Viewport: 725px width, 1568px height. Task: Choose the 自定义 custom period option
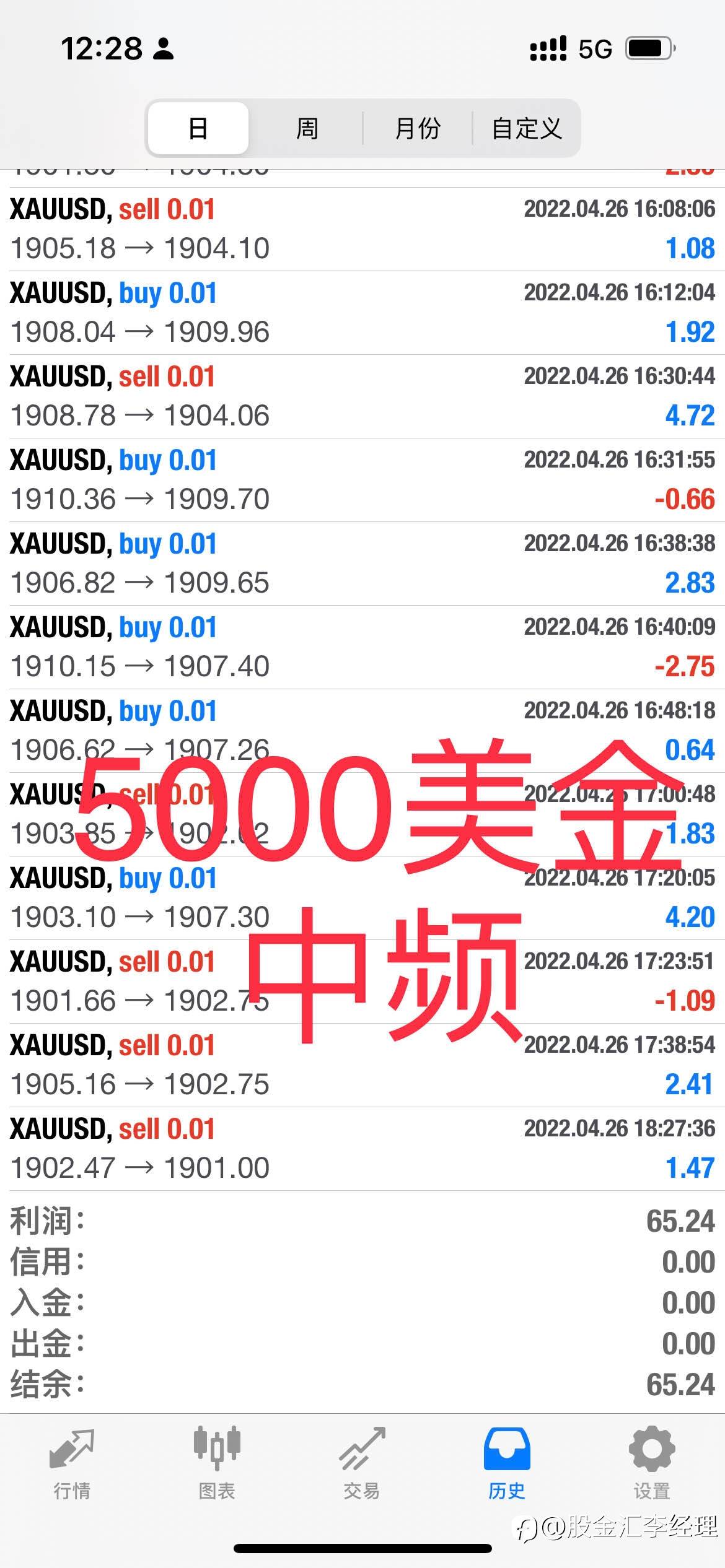(527, 128)
